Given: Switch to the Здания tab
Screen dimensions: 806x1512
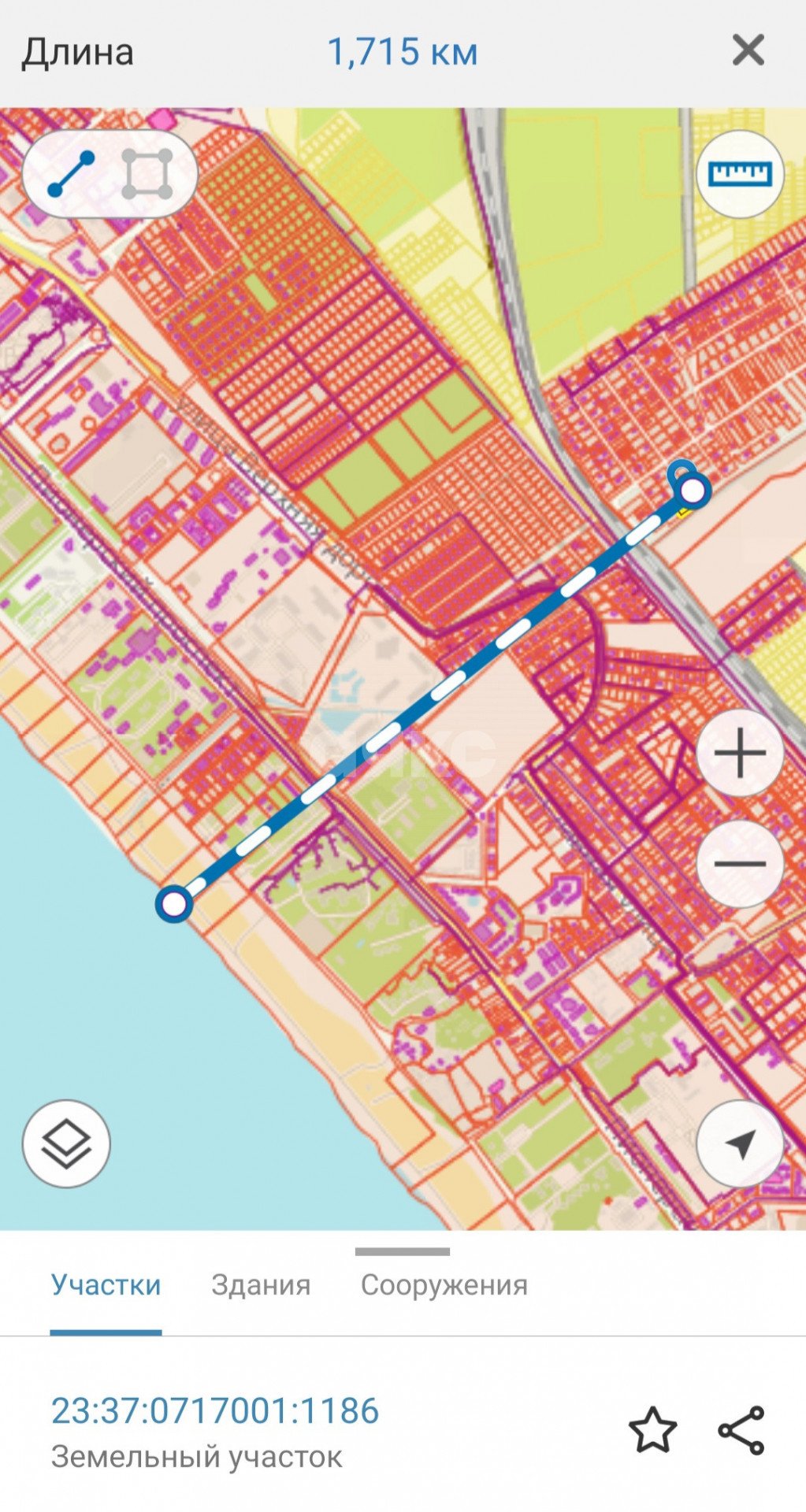Looking at the screenshot, I should [x=261, y=1286].
